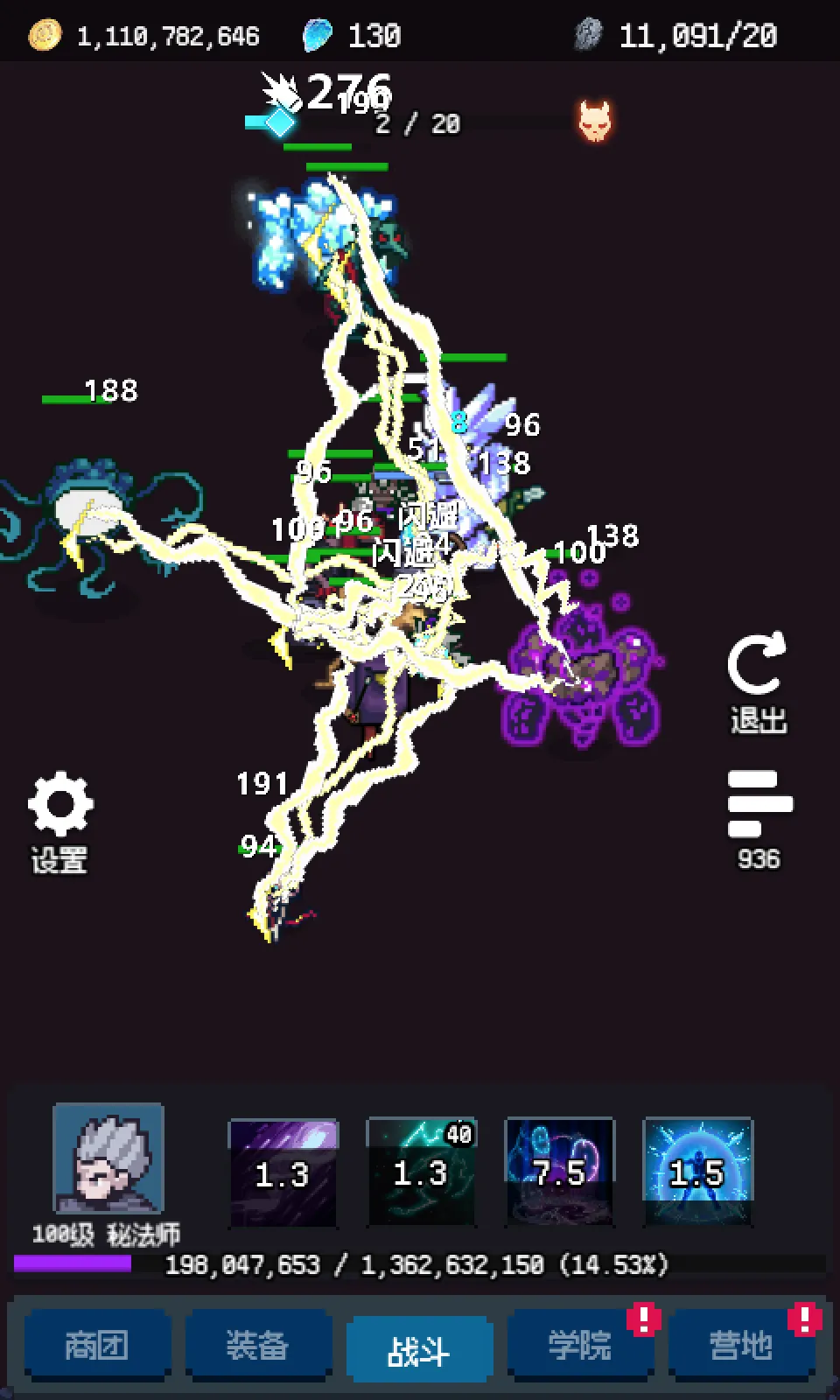Switch to the 商团 tab

tap(97, 1345)
